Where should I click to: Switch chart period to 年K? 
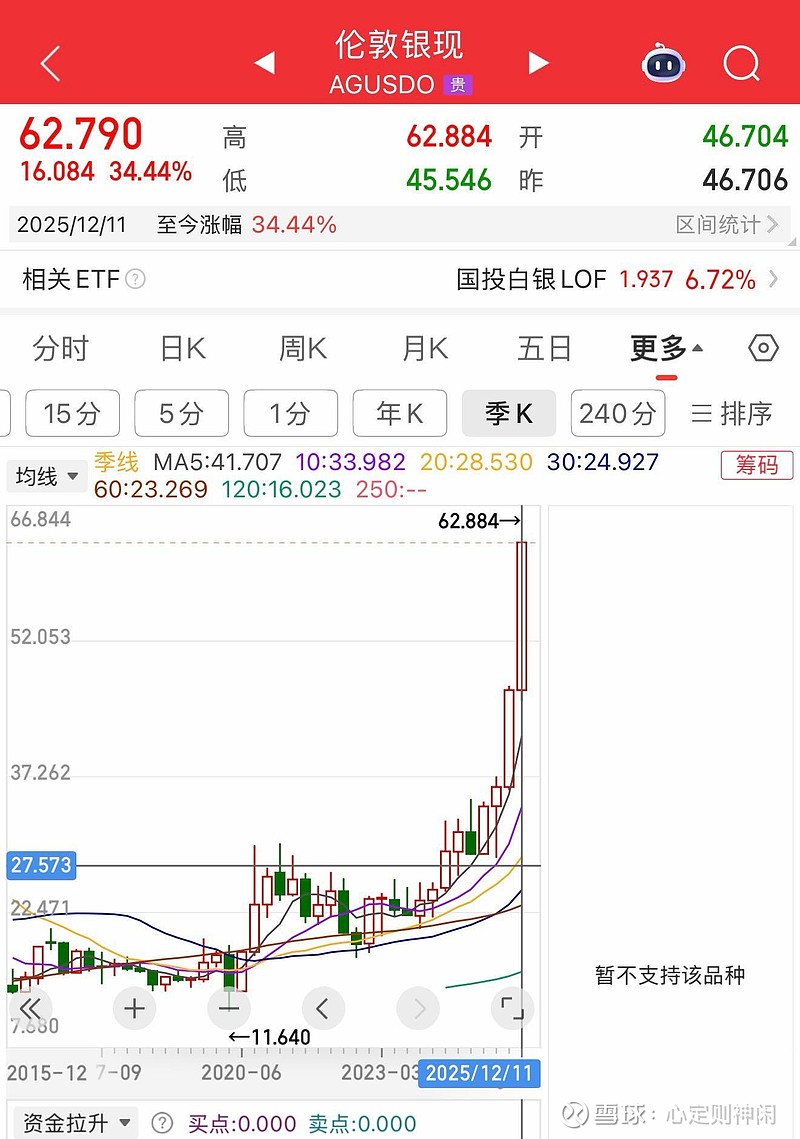click(x=399, y=413)
